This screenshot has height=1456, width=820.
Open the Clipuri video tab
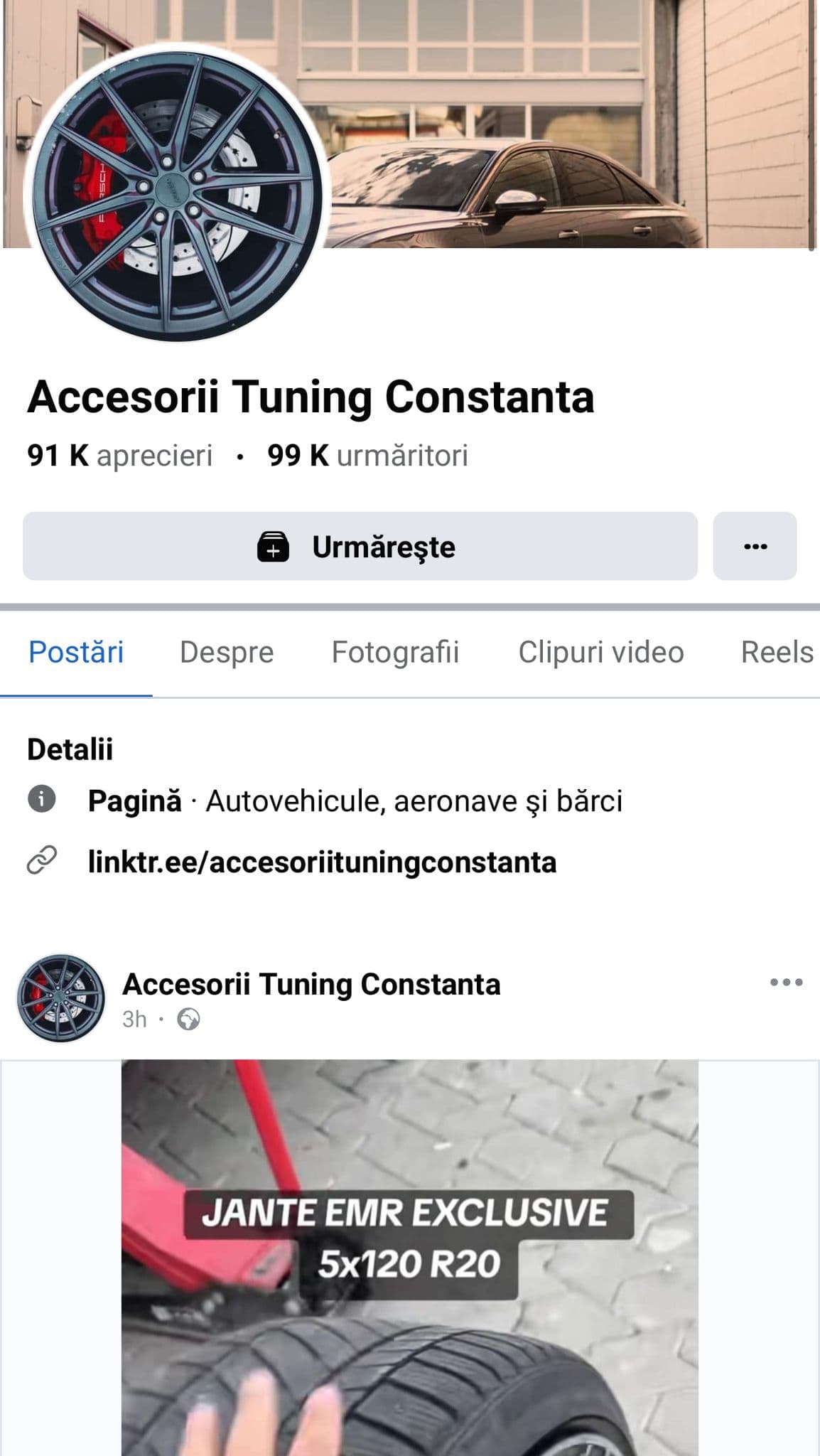(x=600, y=651)
